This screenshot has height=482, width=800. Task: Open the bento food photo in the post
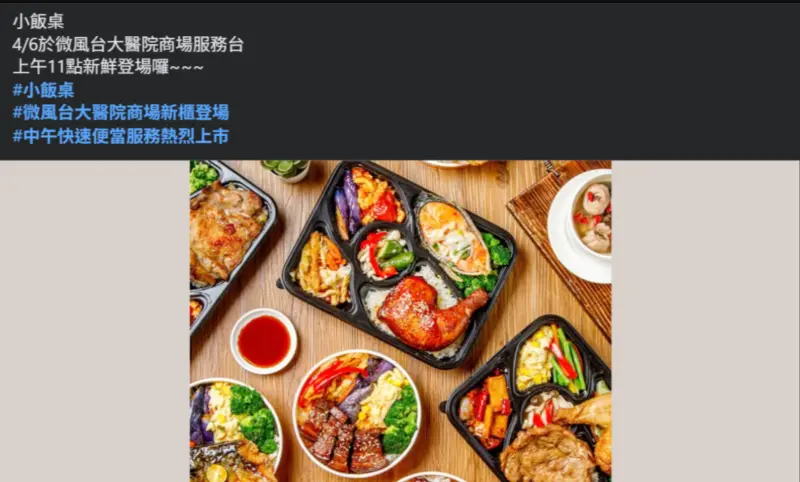point(400,320)
